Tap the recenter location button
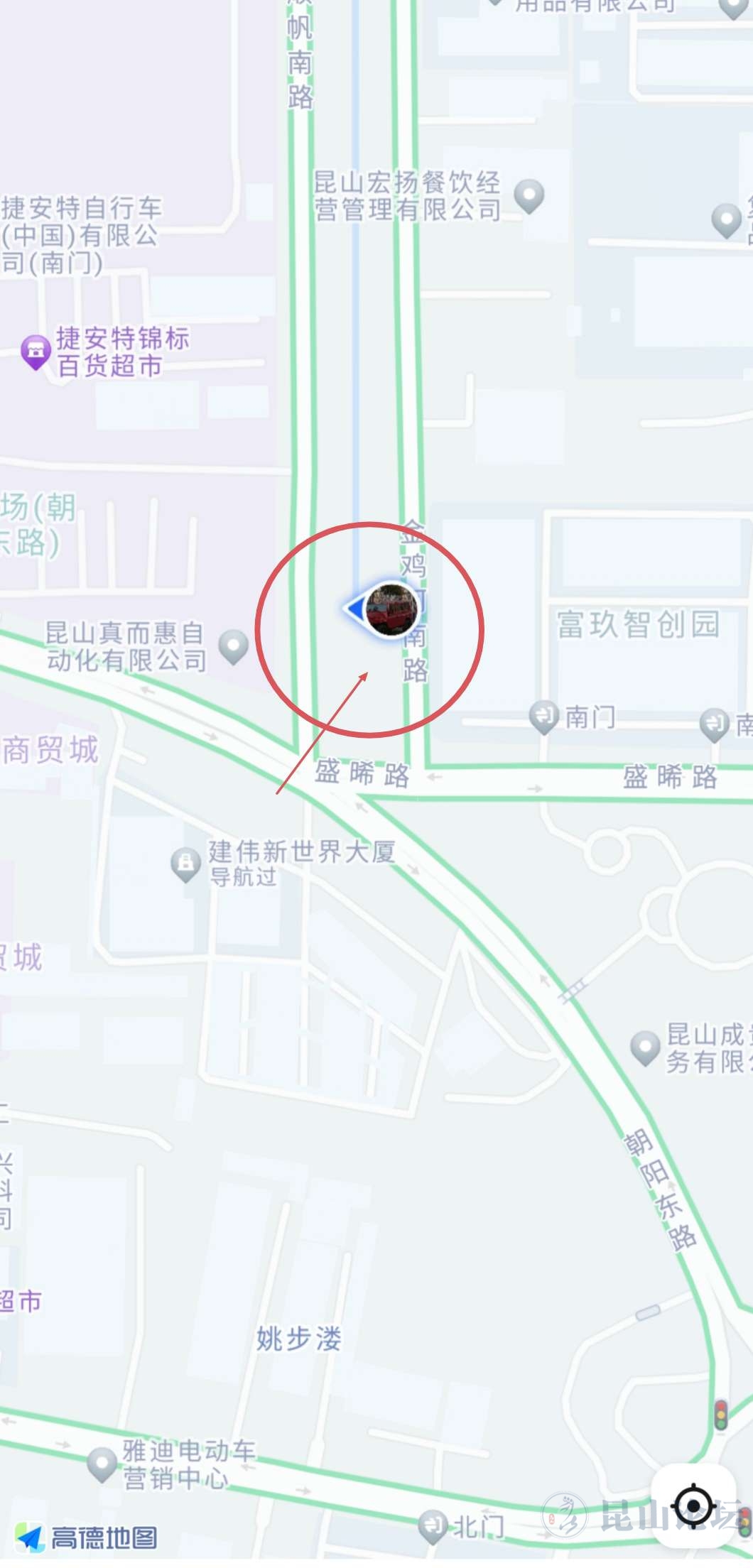Screen dimensions: 753x1568 coord(693,1506)
